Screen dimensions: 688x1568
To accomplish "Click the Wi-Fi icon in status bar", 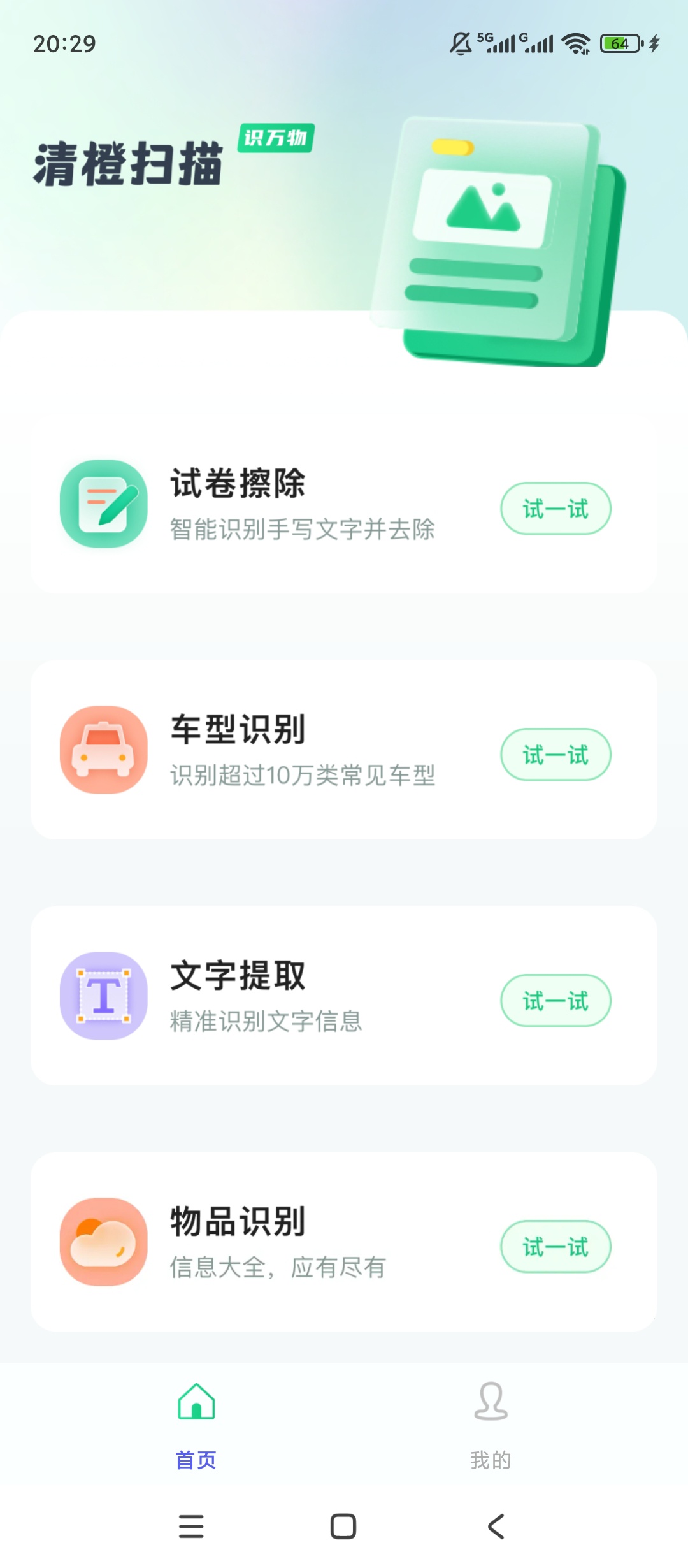I will click(574, 43).
